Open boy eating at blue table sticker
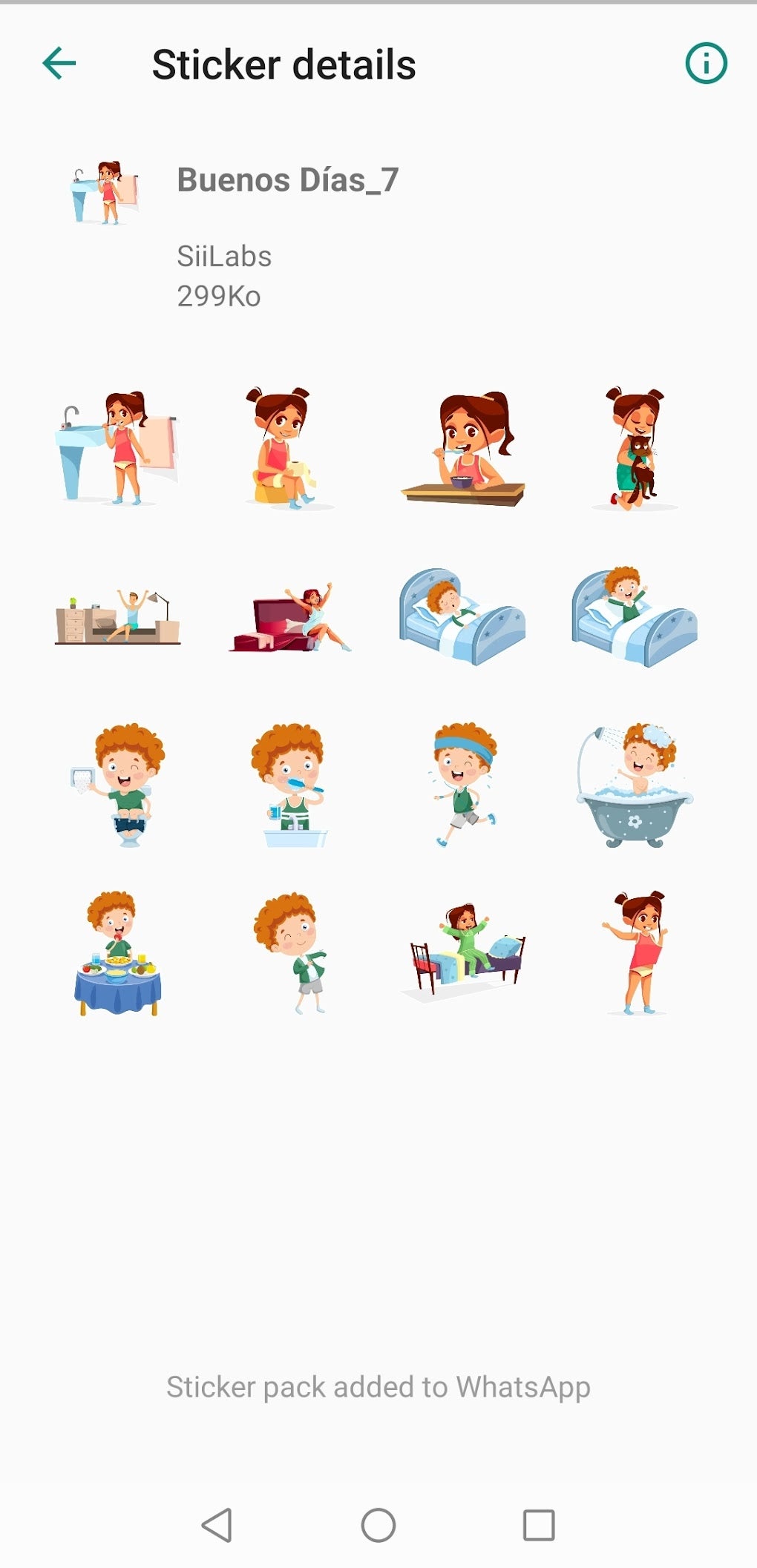 [118, 953]
